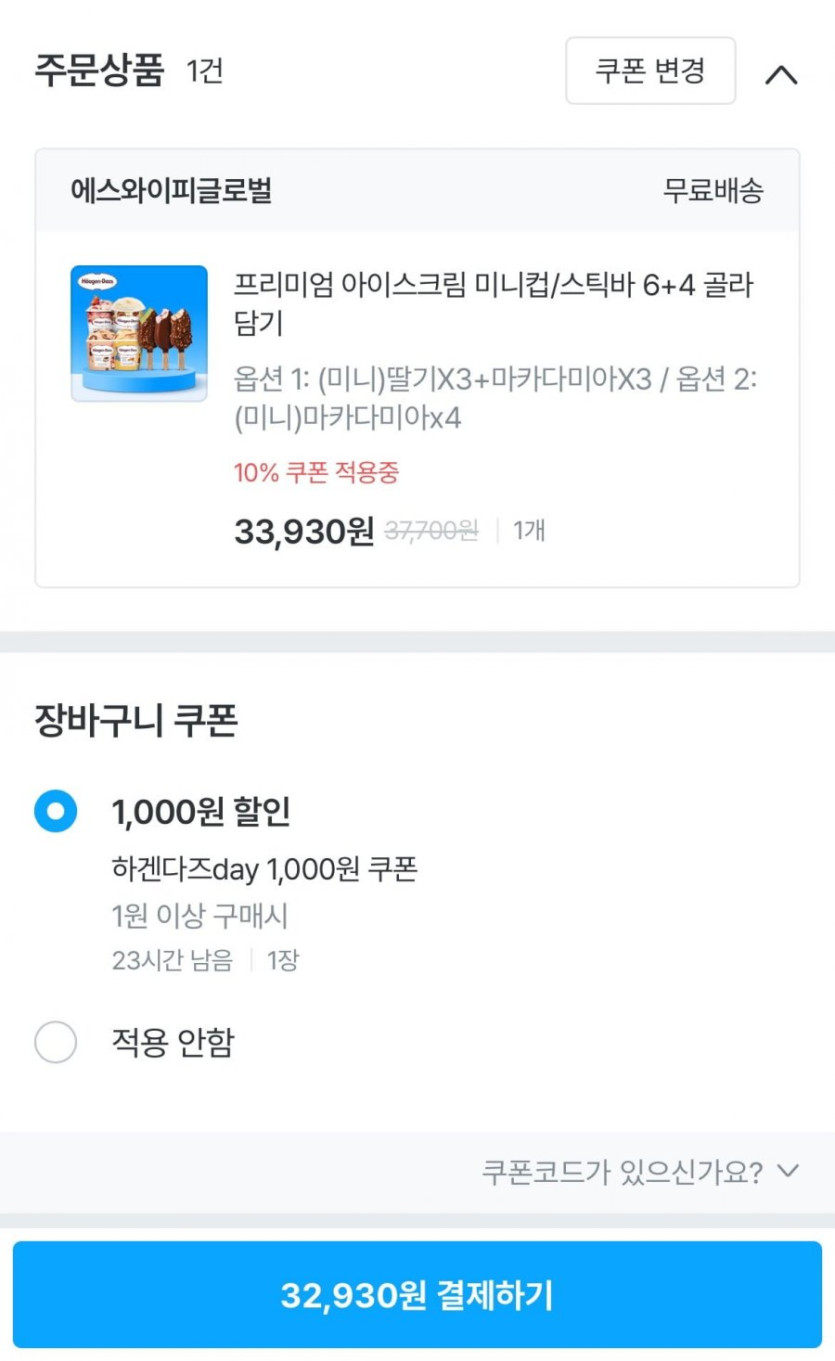The height and width of the screenshot is (1361, 835).
Task: Choose the 적용 안함 option
Action: coord(56,1042)
